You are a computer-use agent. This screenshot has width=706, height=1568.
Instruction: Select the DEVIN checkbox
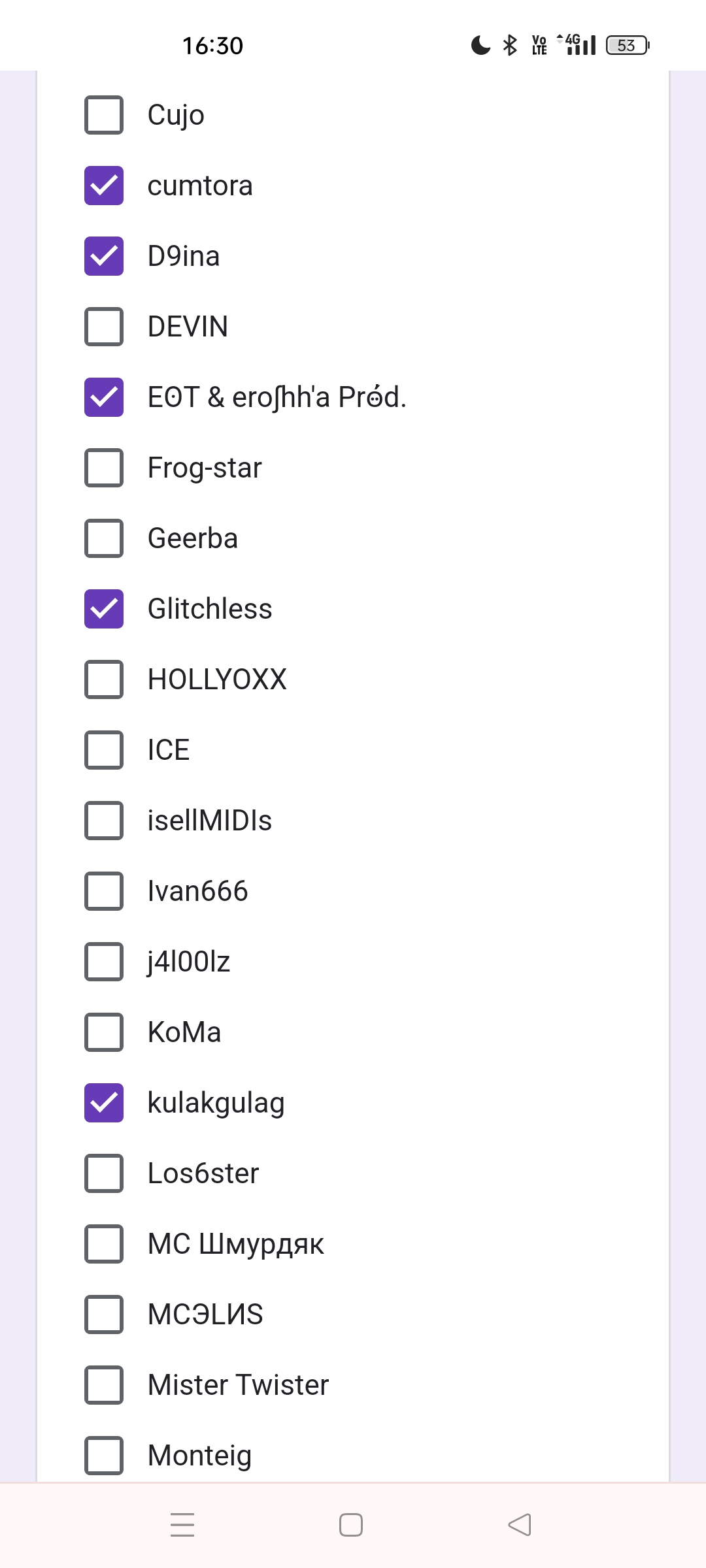point(104,327)
